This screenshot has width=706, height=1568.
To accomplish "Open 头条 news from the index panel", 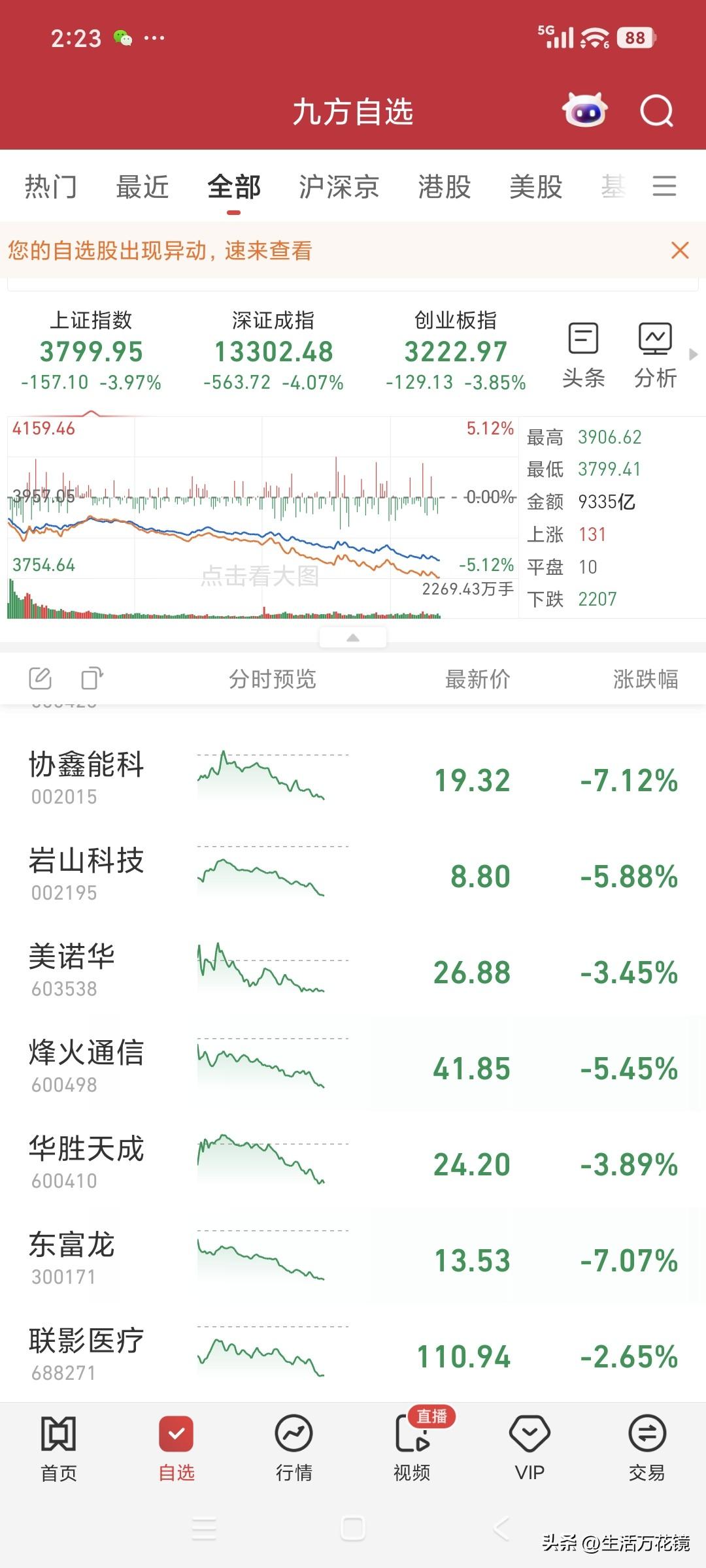I will [x=584, y=350].
